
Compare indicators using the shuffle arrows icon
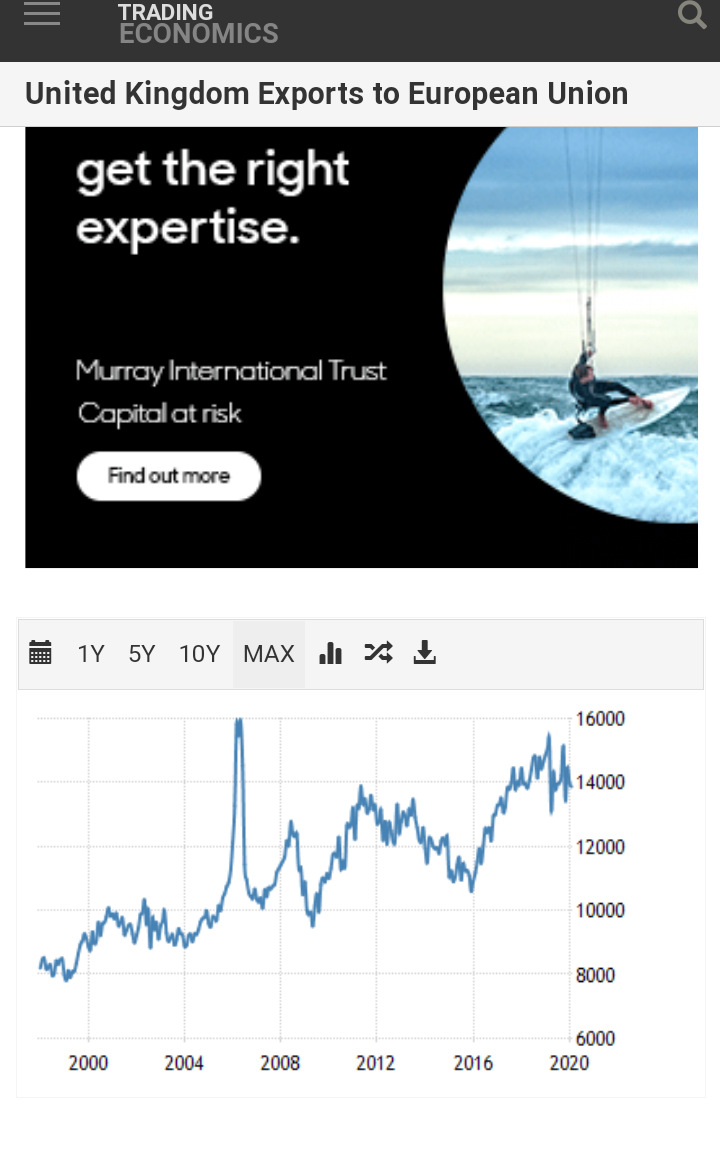378,653
